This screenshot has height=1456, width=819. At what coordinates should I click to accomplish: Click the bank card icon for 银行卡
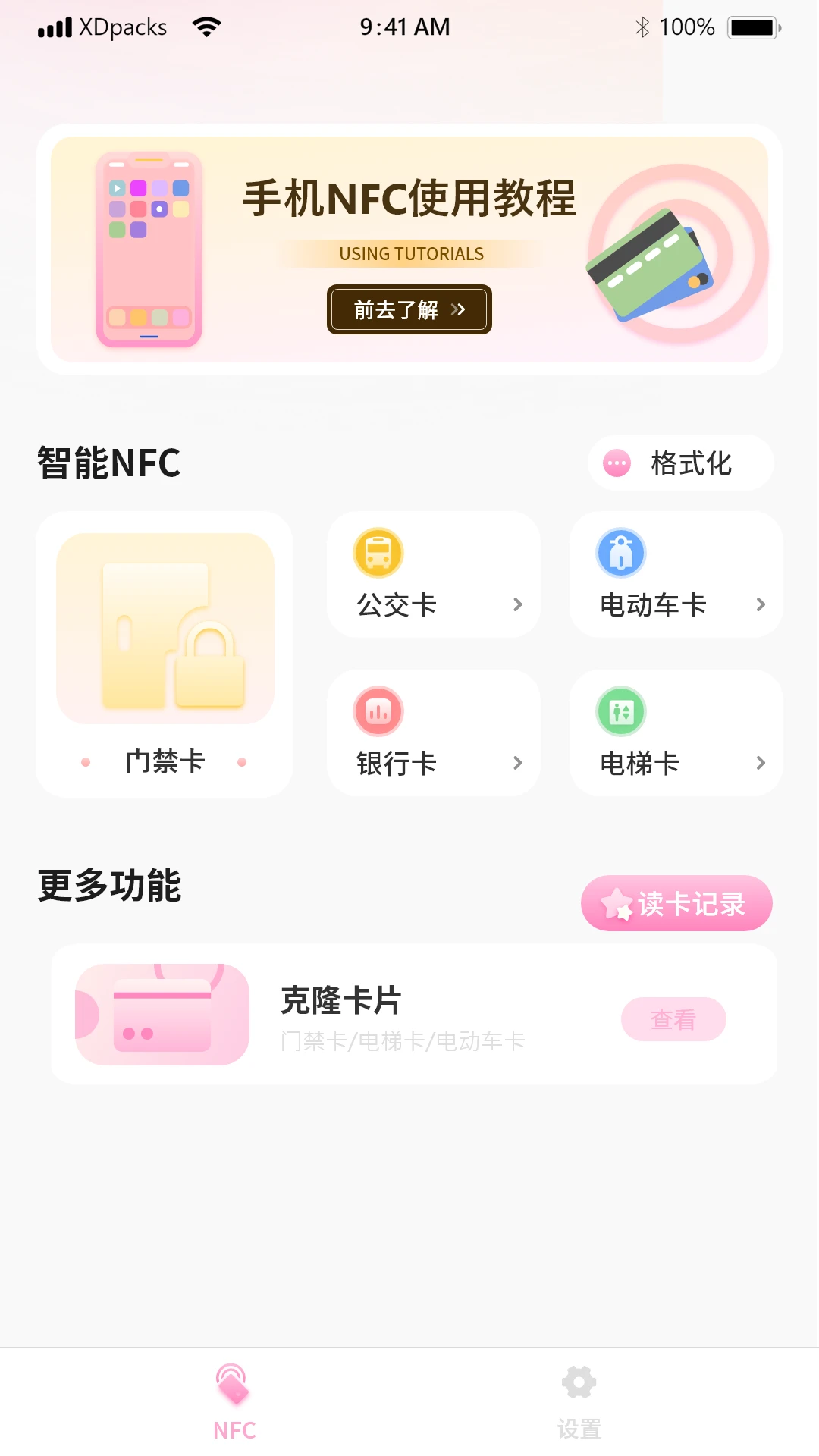point(377,711)
